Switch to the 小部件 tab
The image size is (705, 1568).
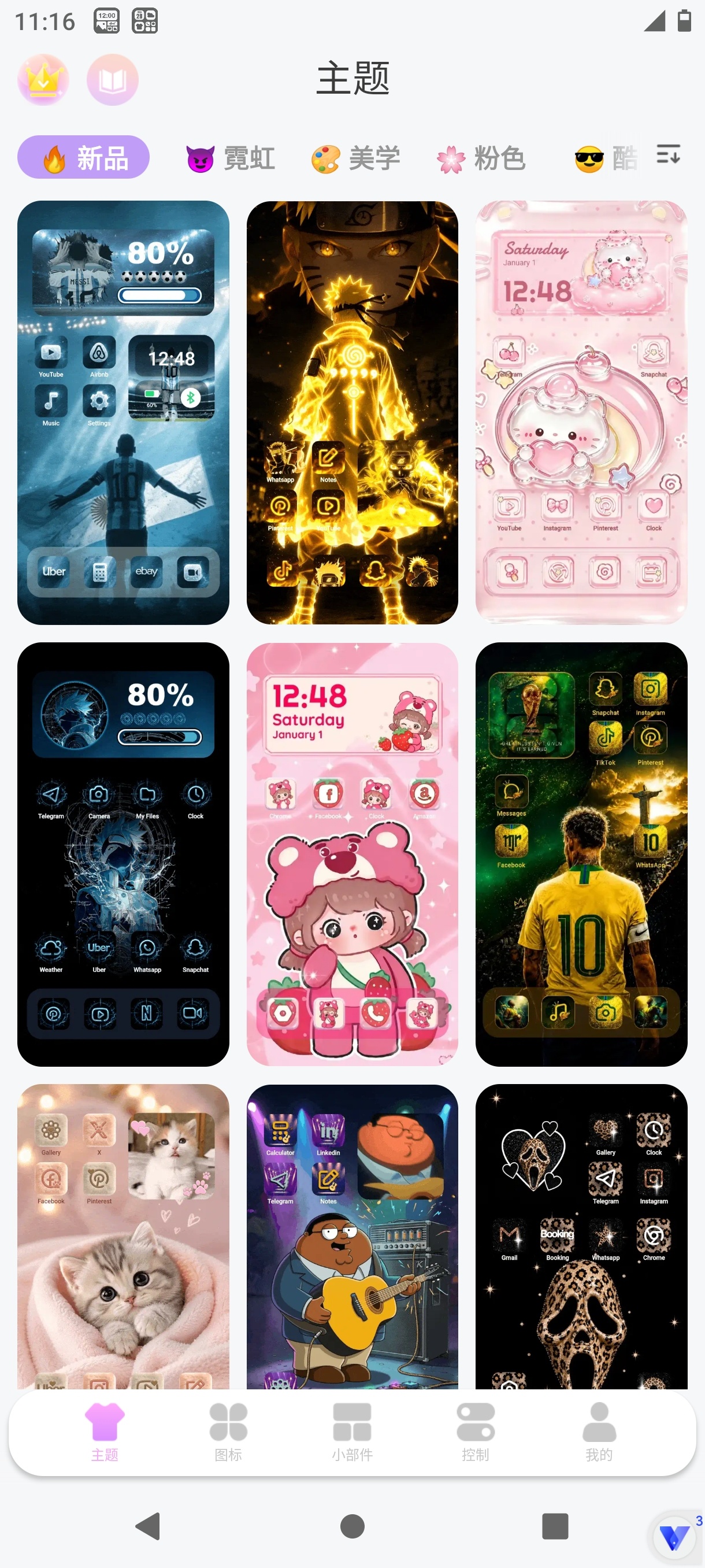tap(352, 1432)
